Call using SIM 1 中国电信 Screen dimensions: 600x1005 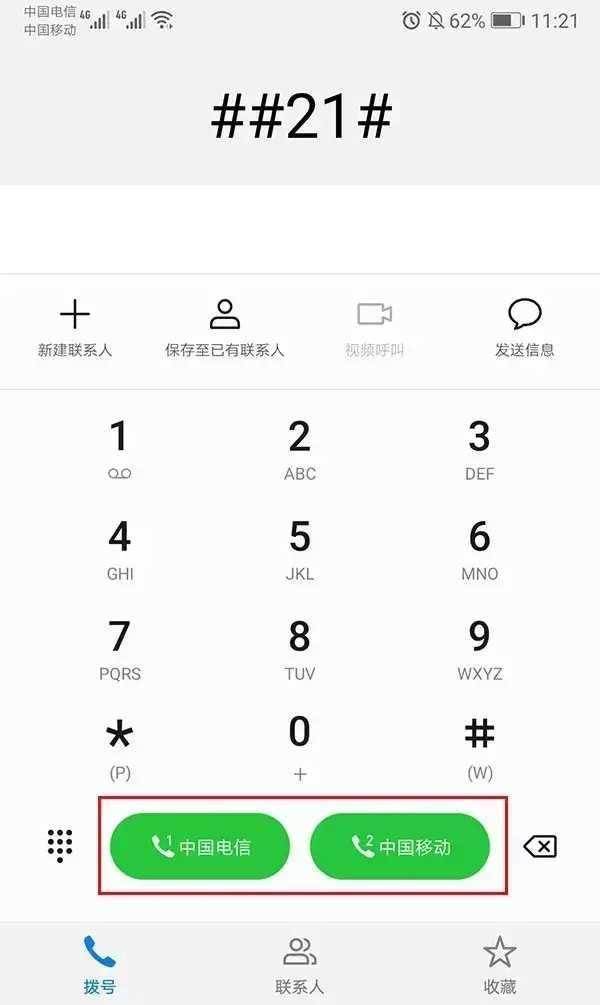pyautogui.click(x=200, y=847)
